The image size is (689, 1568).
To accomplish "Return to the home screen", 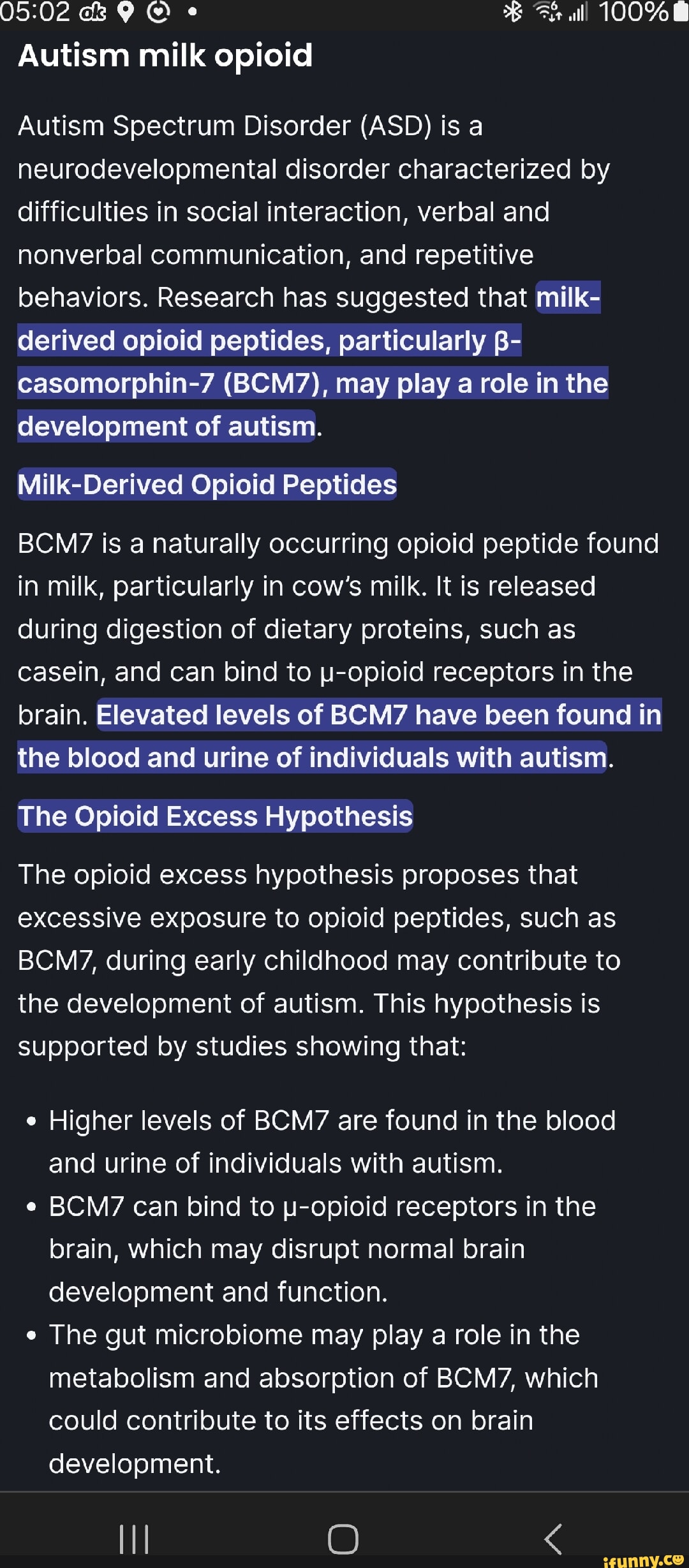I will tap(343, 1539).
